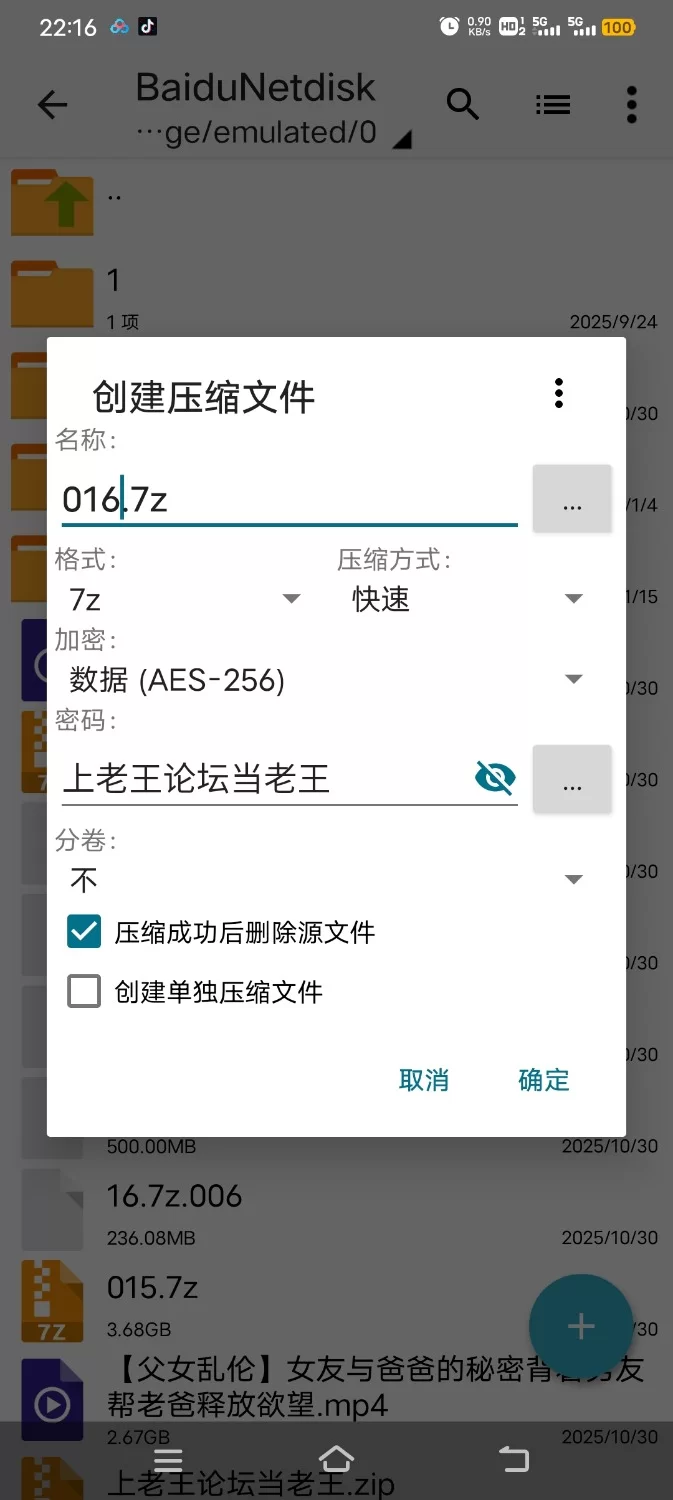Tap the ellipsis button beside the password field
The width and height of the screenshot is (673, 1500).
click(x=571, y=779)
